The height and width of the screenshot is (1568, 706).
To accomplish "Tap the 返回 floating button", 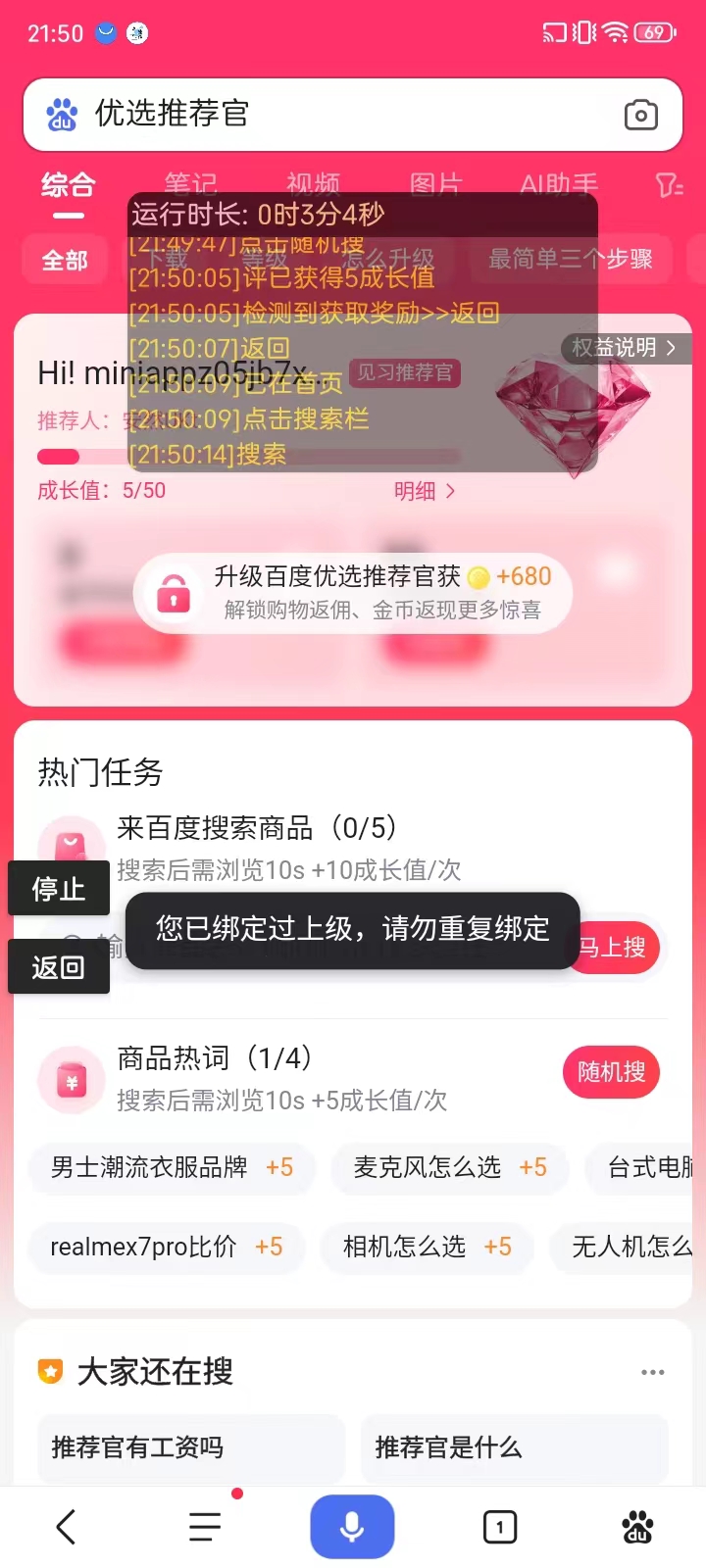I will tap(59, 967).
